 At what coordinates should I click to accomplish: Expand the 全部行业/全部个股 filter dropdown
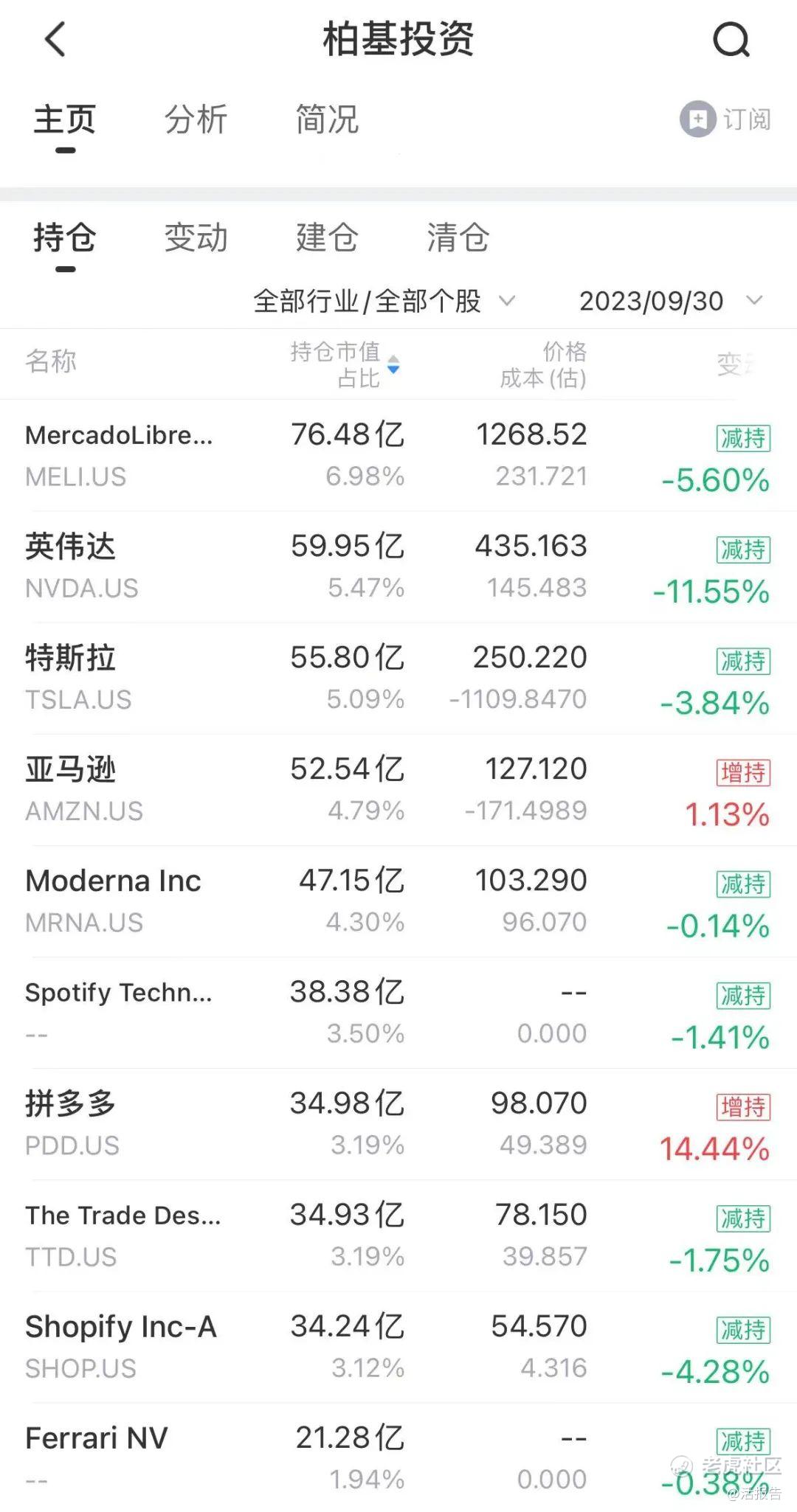tap(384, 301)
